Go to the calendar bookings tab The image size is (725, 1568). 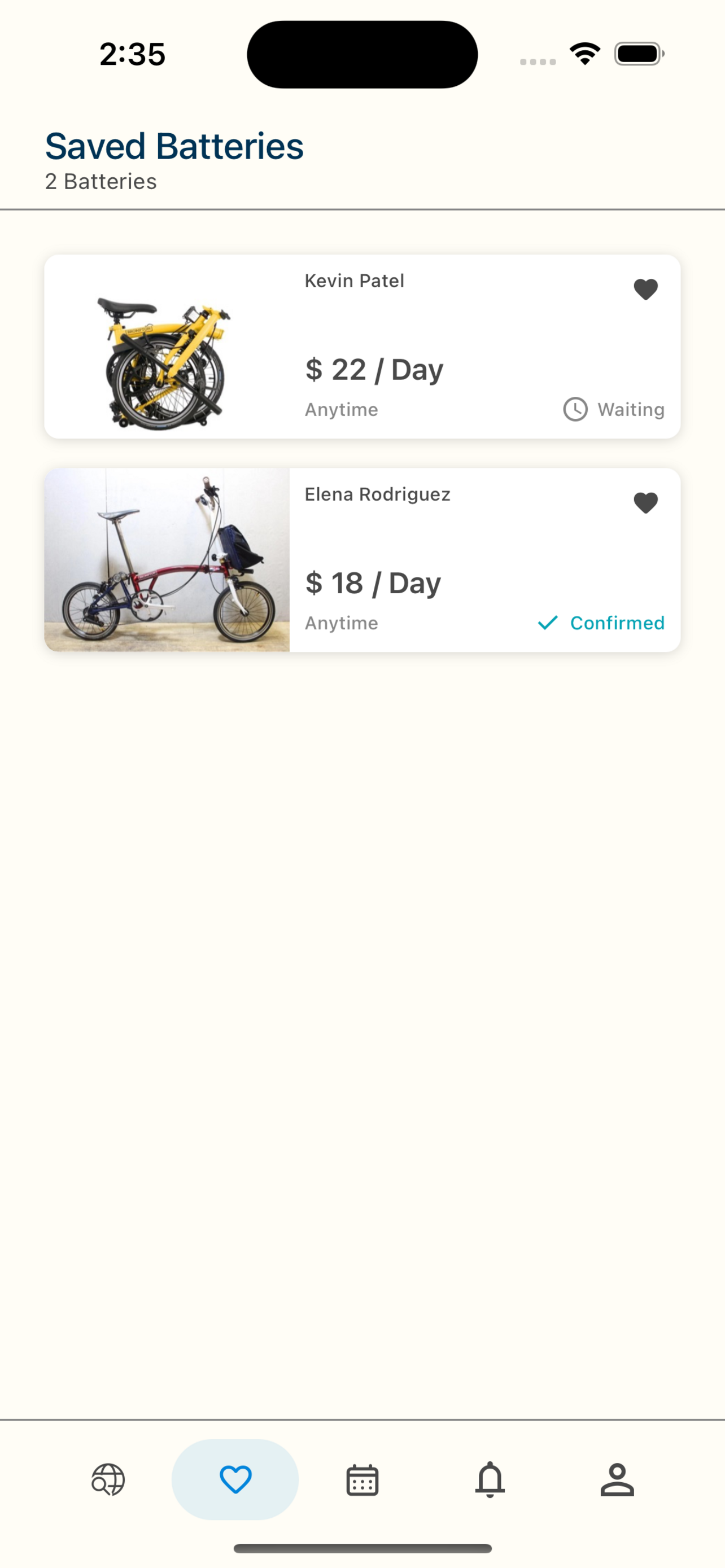[x=362, y=1480]
